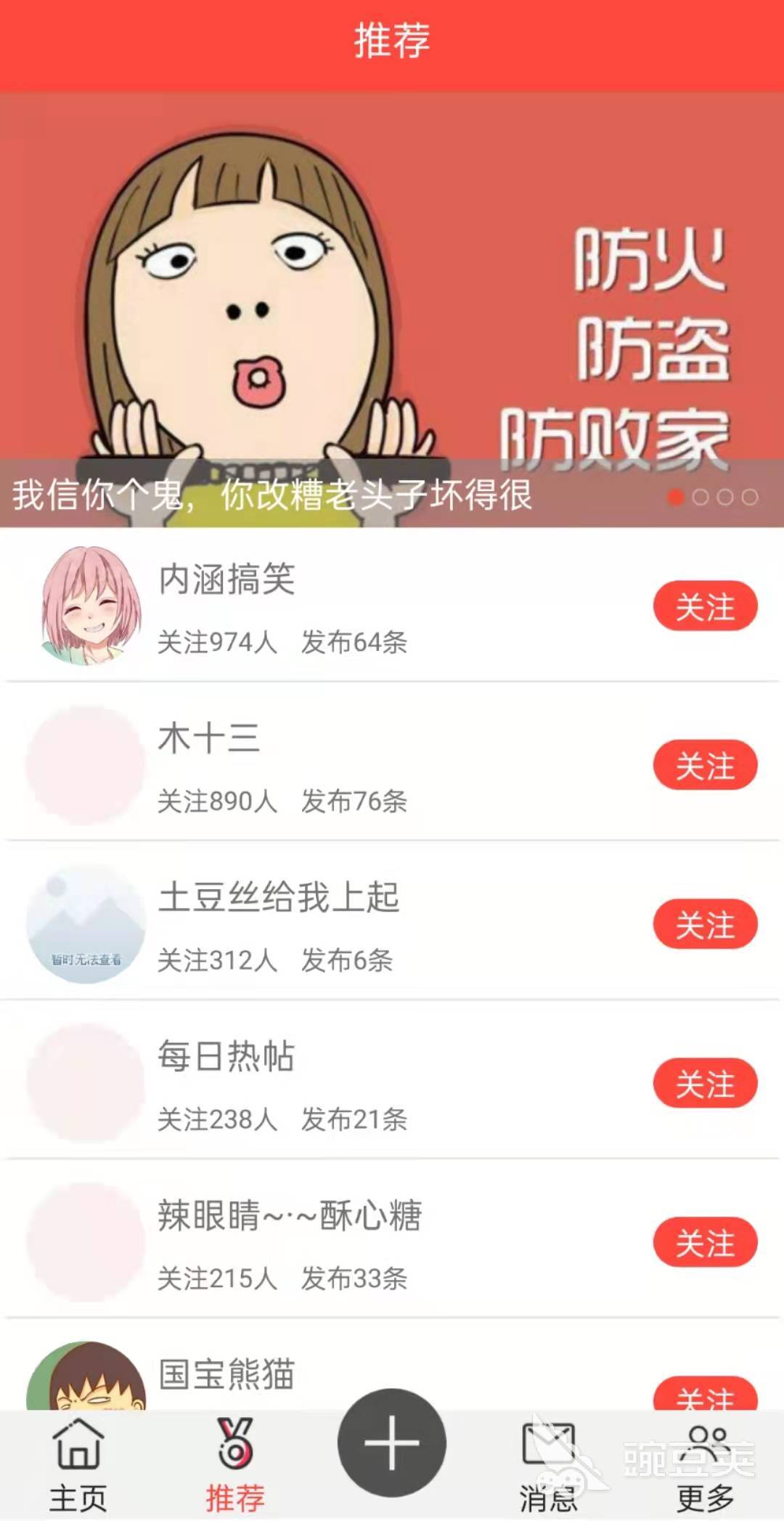Open the 消息 tab
This screenshot has height=1521, width=784.
point(549,1466)
